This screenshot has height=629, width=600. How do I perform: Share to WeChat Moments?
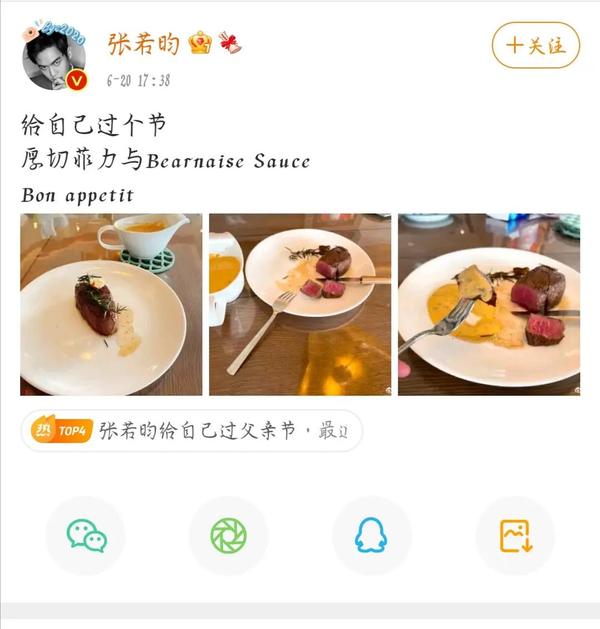click(228, 536)
